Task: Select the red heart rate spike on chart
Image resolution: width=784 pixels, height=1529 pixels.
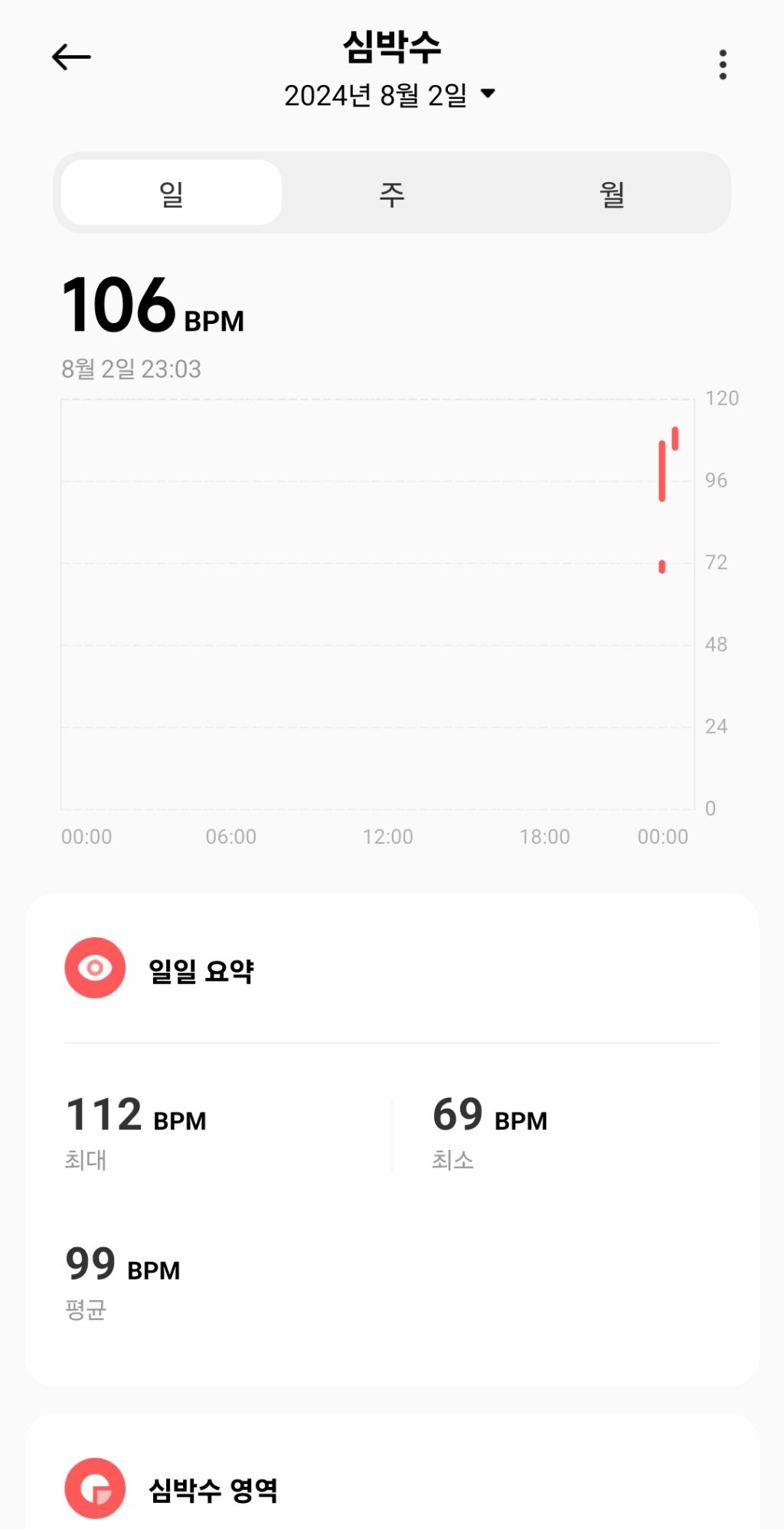Action: coord(662,467)
